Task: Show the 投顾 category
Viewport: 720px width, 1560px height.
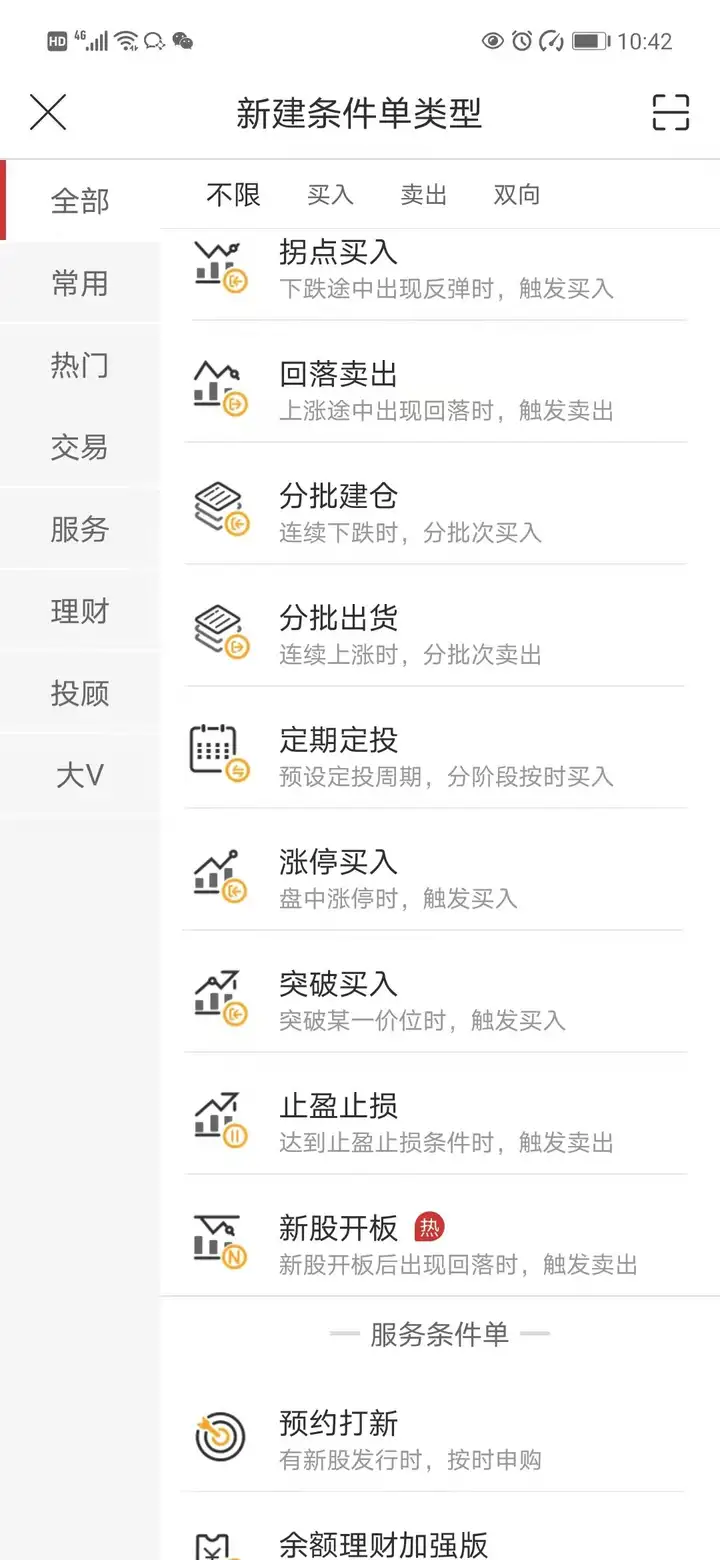Action: [x=80, y=693]
